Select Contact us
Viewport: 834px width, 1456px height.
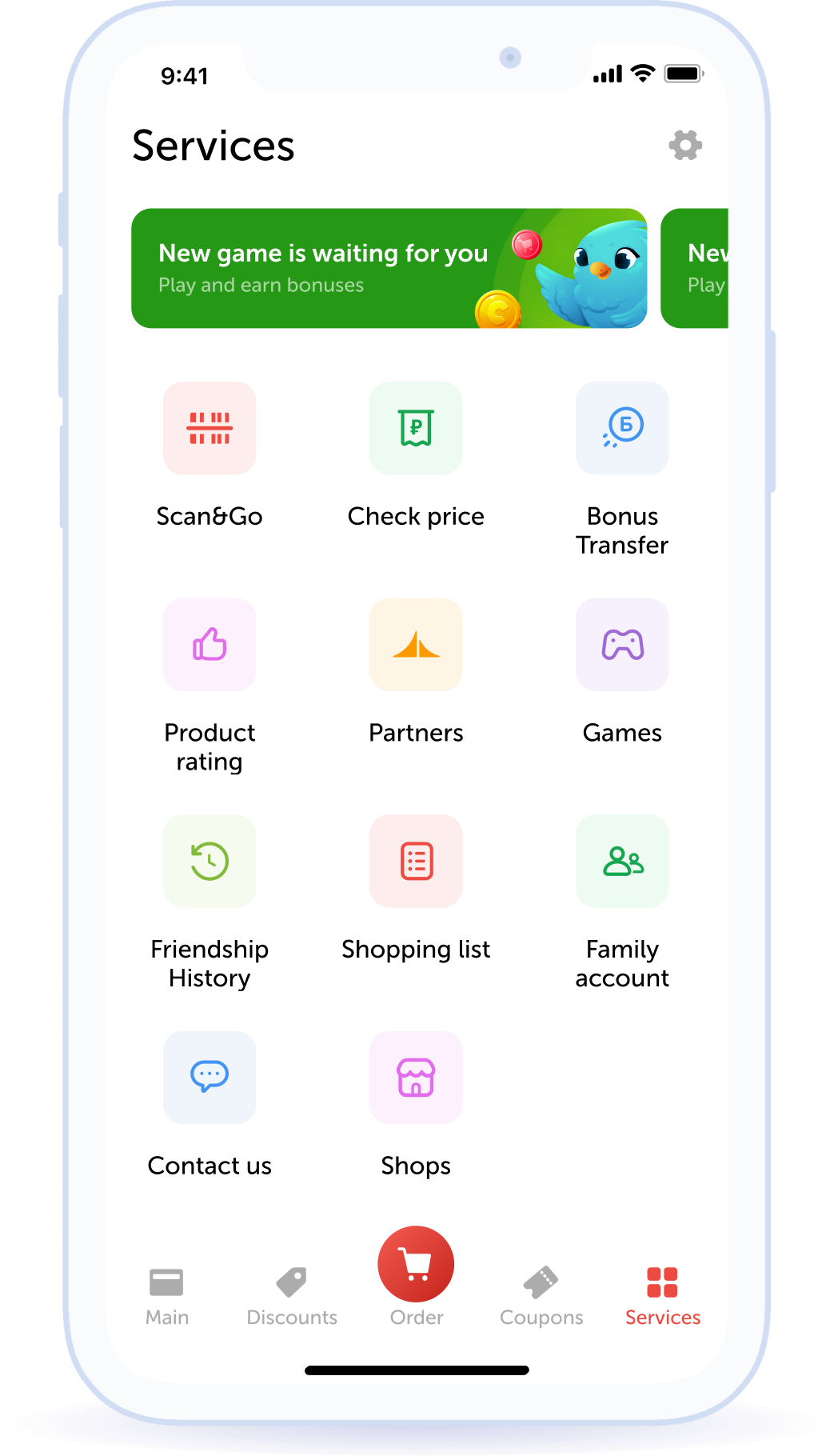click(x=209, y=1078)
